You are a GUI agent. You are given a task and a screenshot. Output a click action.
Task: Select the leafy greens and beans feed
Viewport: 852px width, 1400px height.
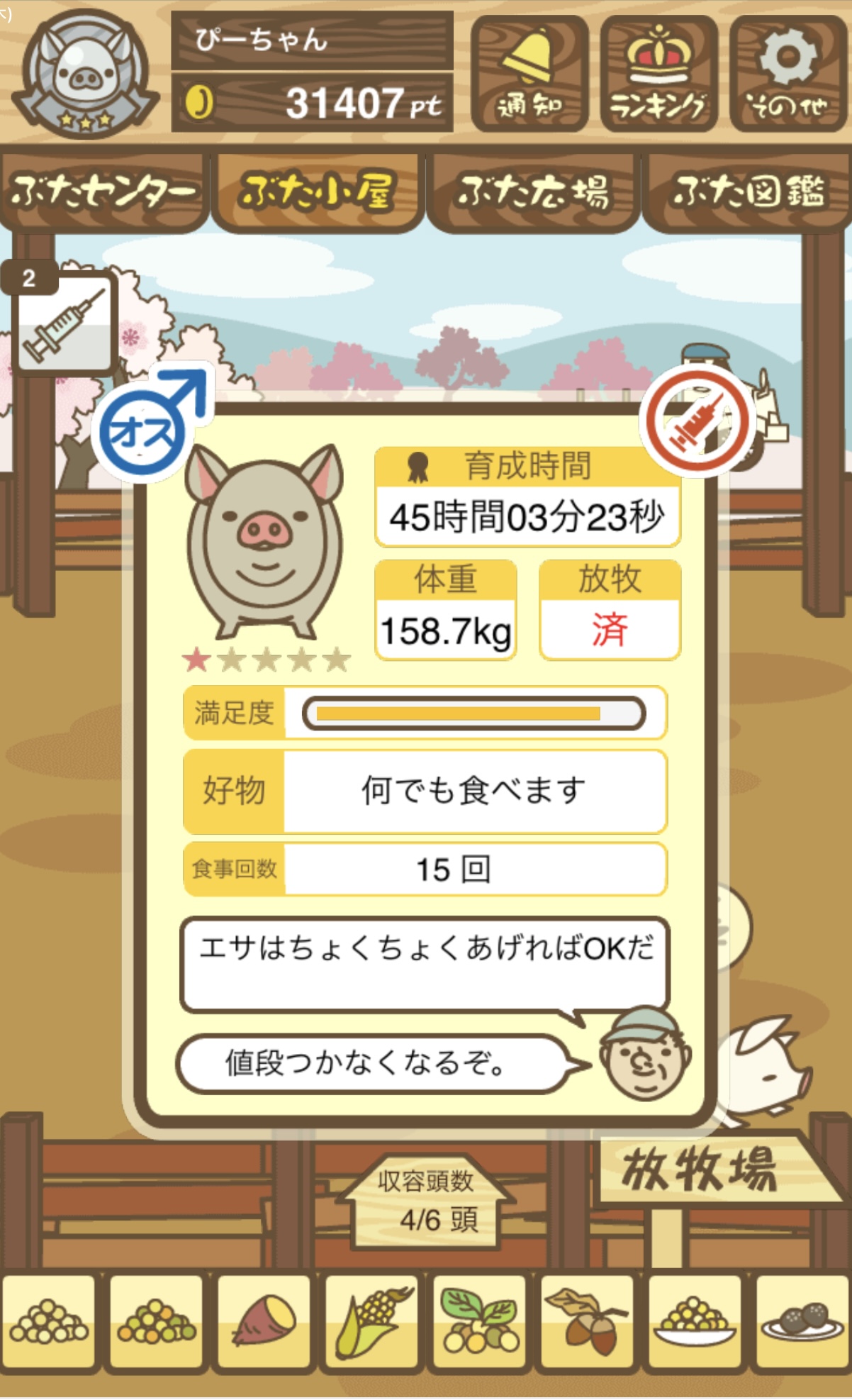480,1322
